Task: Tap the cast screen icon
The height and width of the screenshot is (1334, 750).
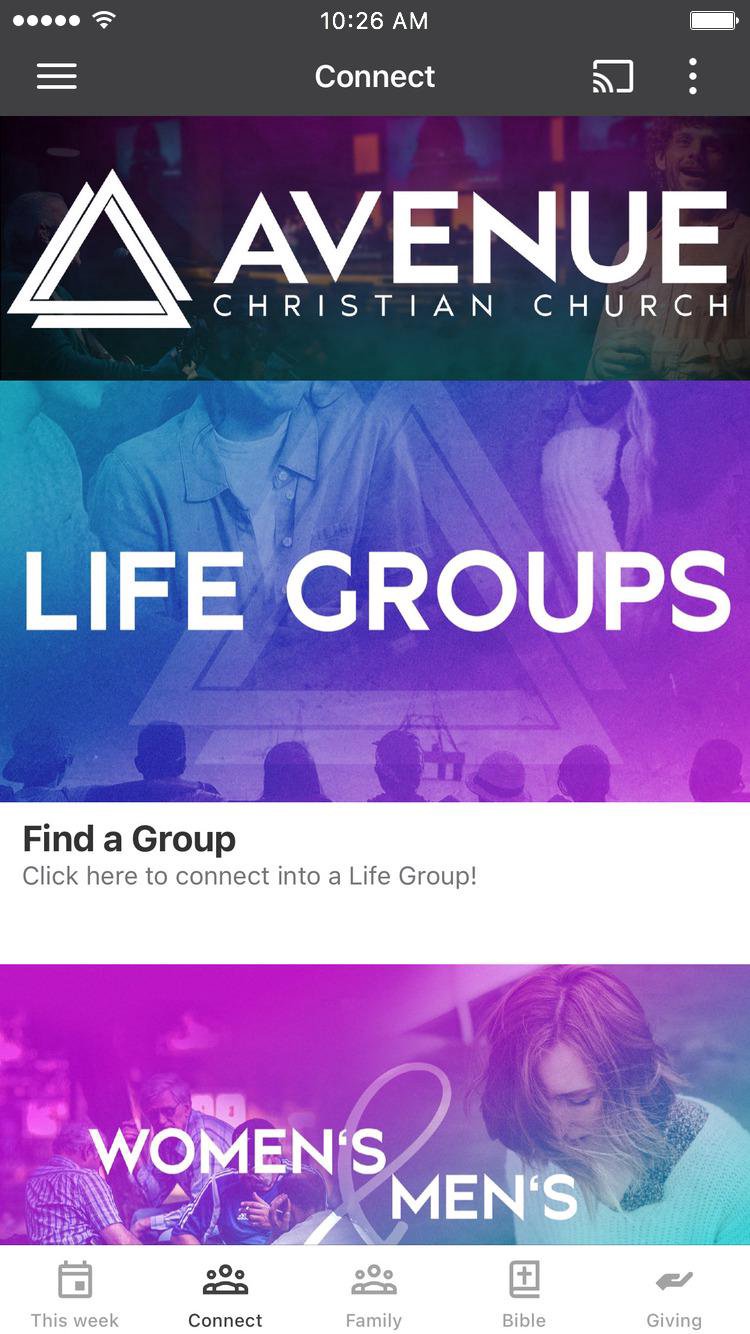Action: (612, 77)
